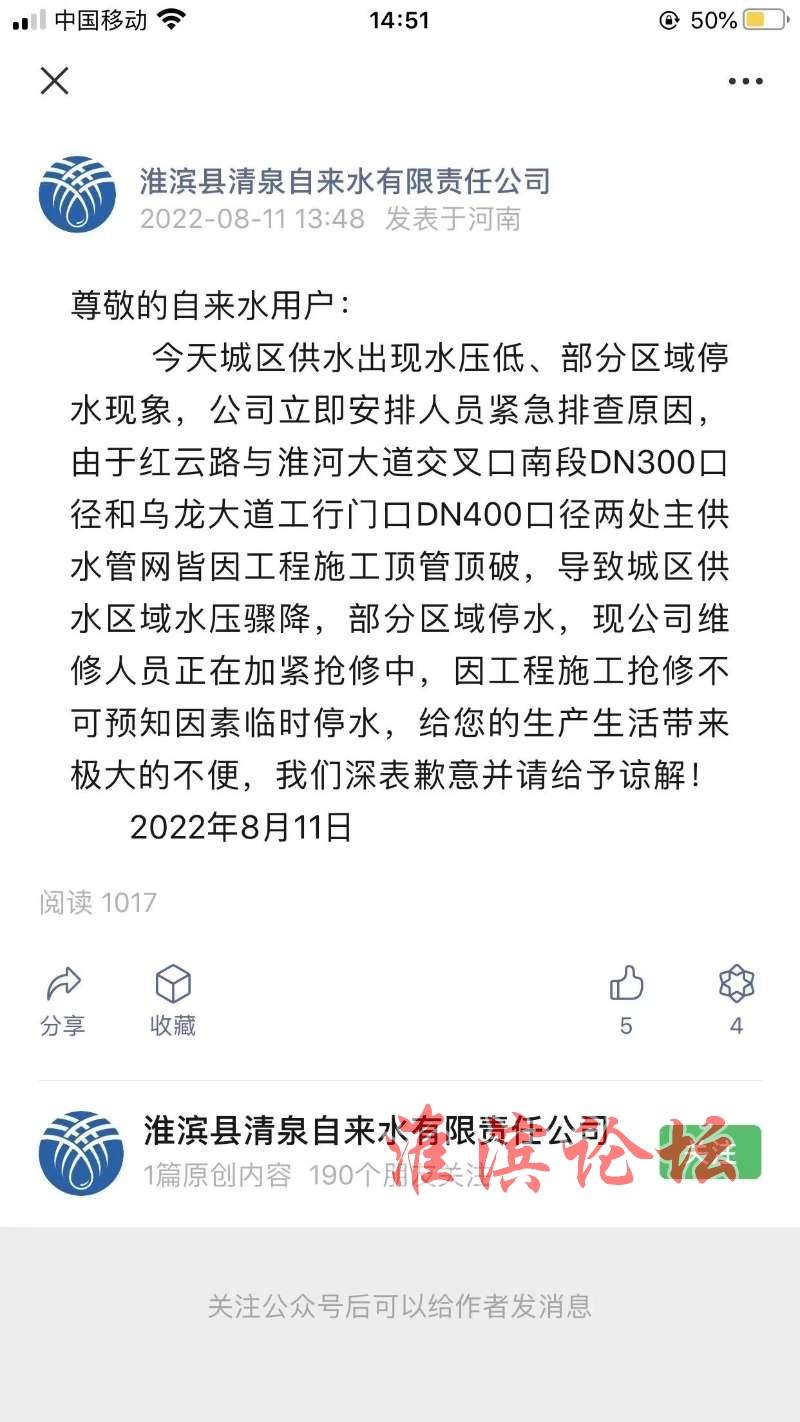
Task: Like the article with the thumbs-up icon
Action: [x=627, y=1000]
